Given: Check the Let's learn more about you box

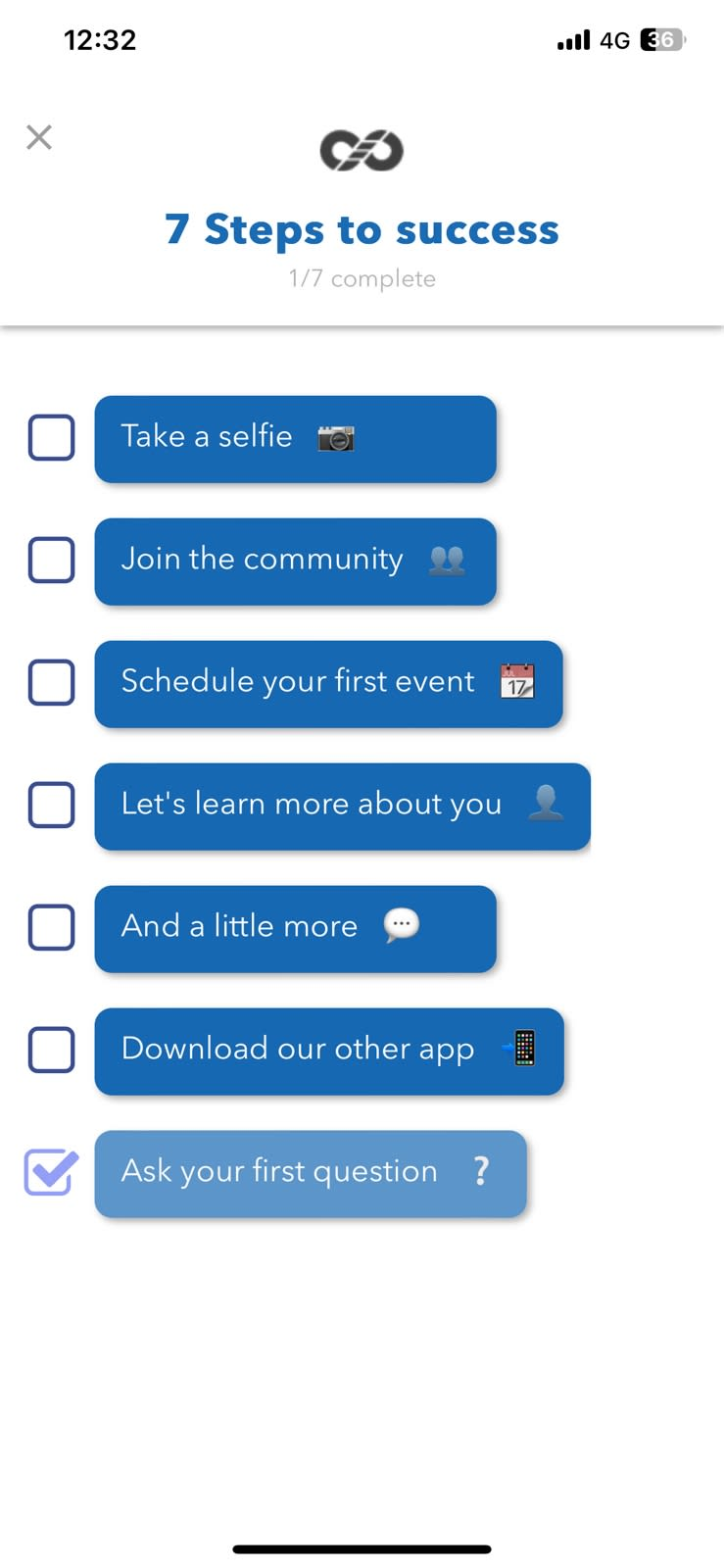Looking at the screenshot, I should click(52, 806).
